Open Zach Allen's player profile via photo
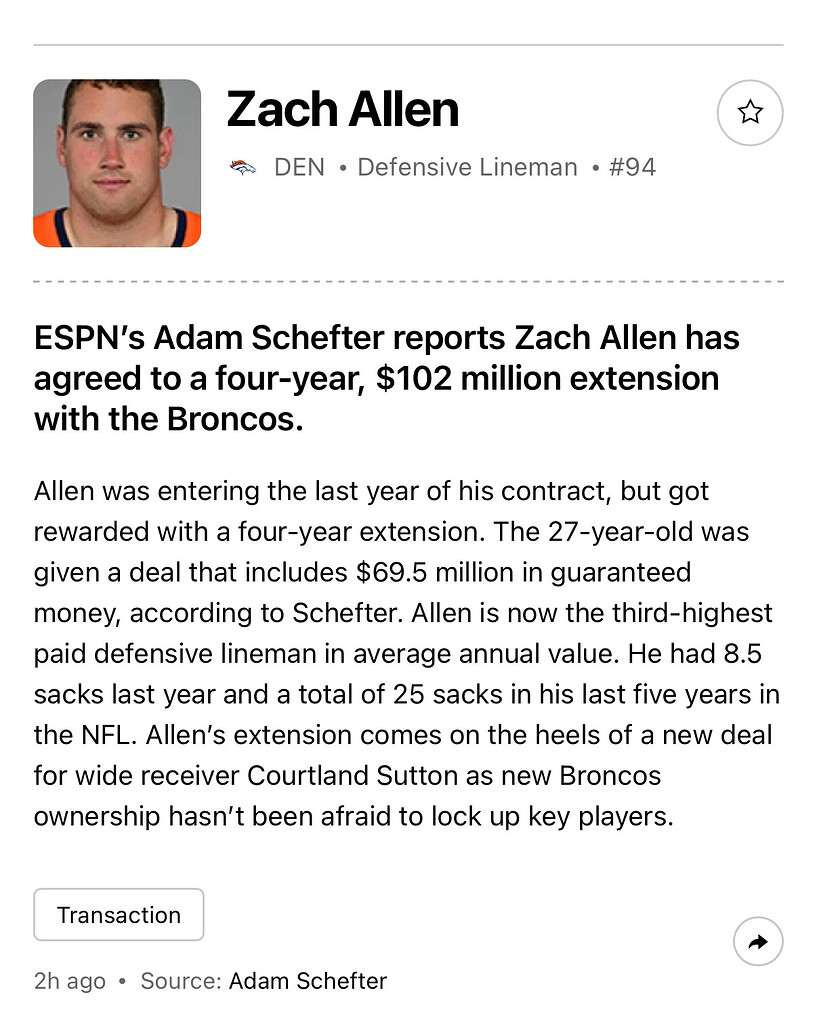This screenshot has width=817, height=1024. (117, 162)
